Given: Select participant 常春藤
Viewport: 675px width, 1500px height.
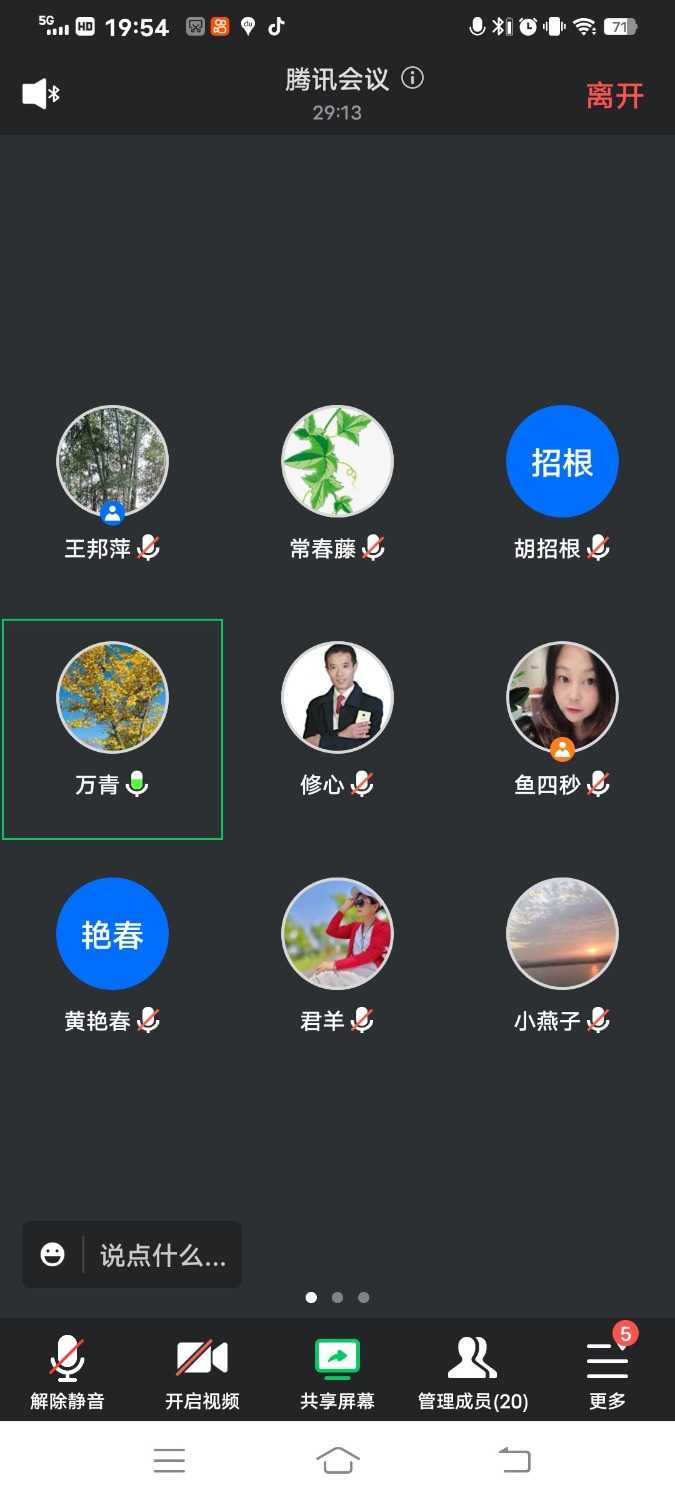Looking at the screenshot, I should (337, 462).
